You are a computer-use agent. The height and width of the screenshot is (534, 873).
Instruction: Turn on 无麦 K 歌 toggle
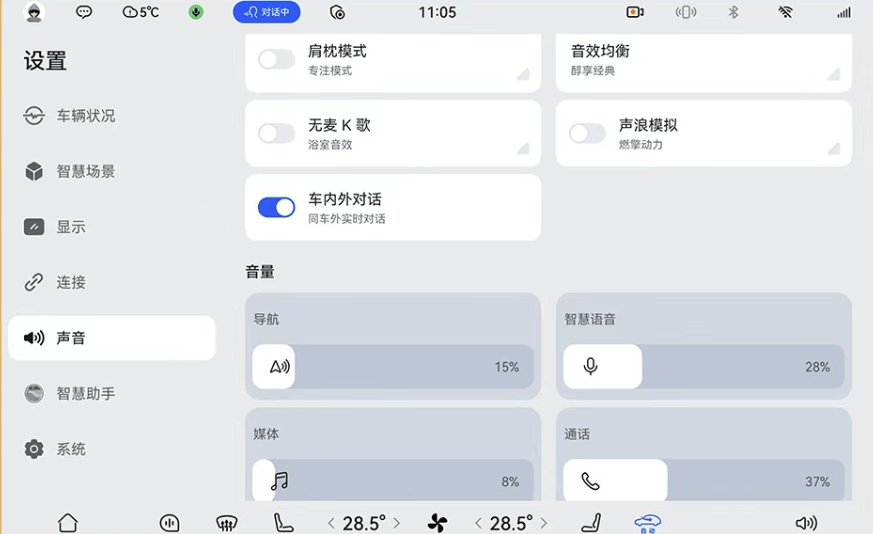pyautogui.click(x=276, y=134)
